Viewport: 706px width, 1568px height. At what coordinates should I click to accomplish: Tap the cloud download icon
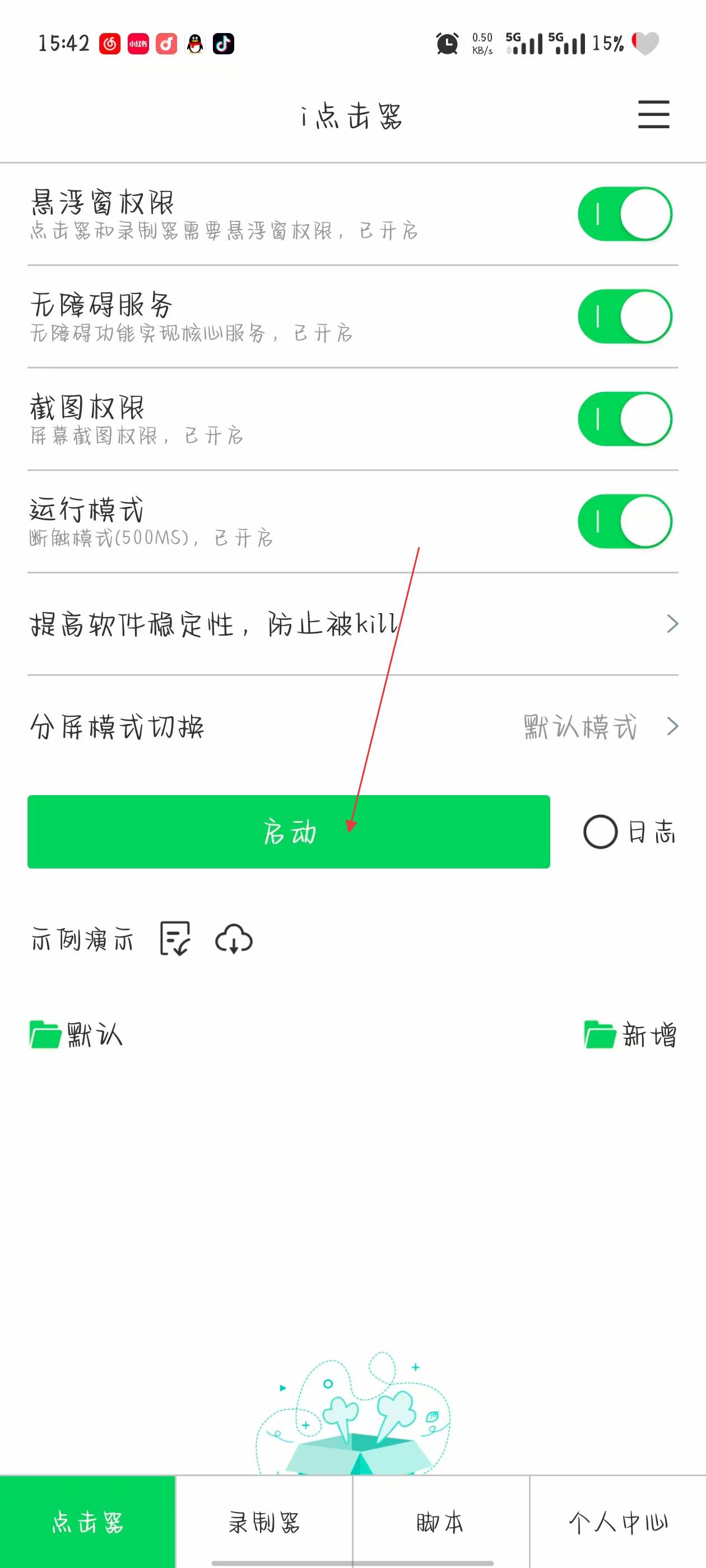click(x=234, y=939)
